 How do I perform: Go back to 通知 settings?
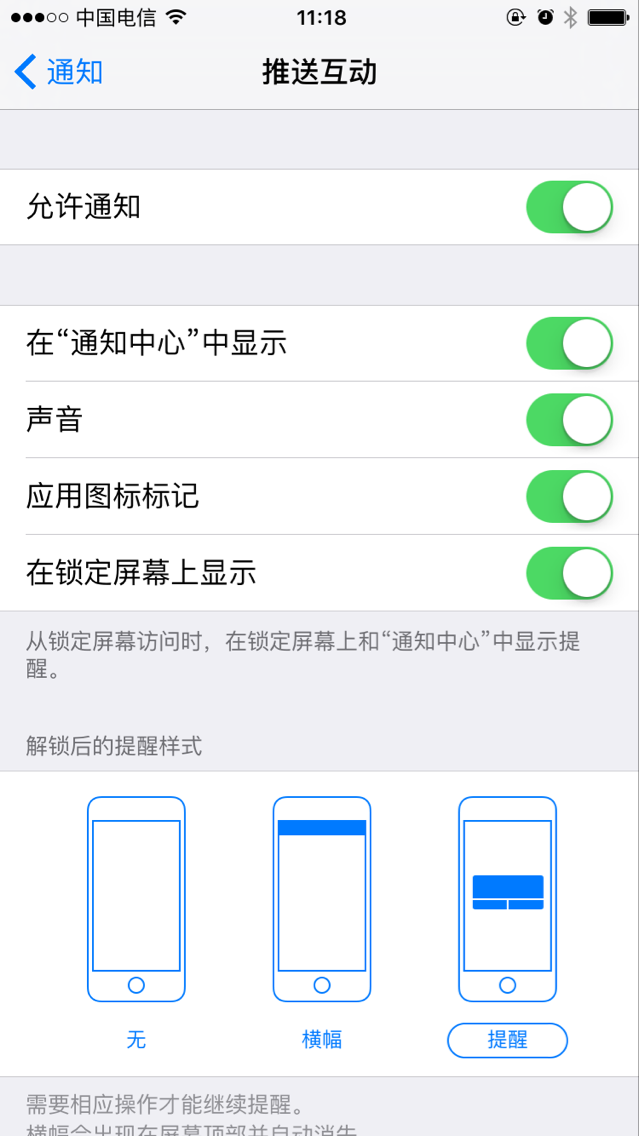point(59,72)
